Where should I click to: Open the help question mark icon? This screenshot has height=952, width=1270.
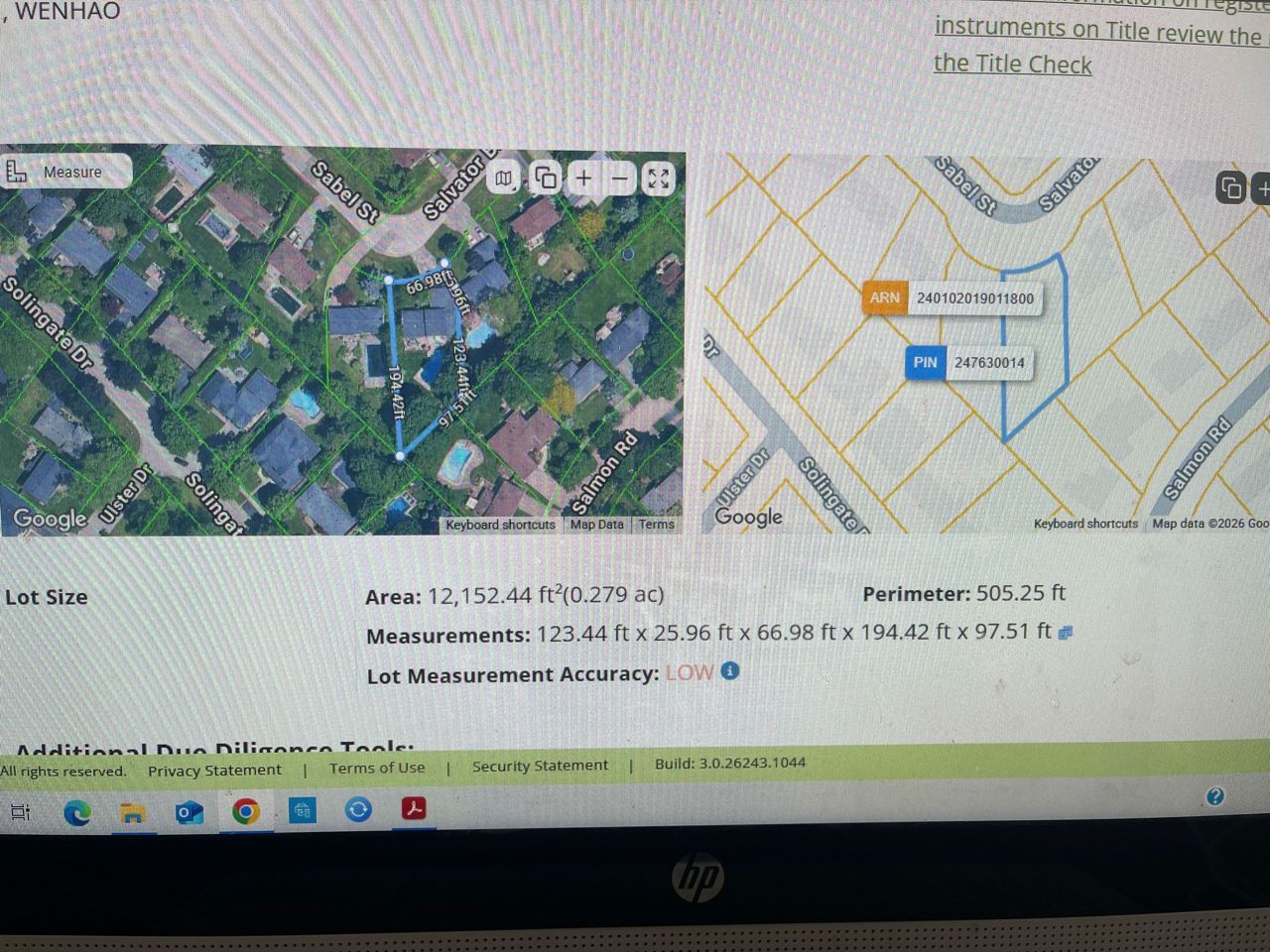tap(1214, 796)
